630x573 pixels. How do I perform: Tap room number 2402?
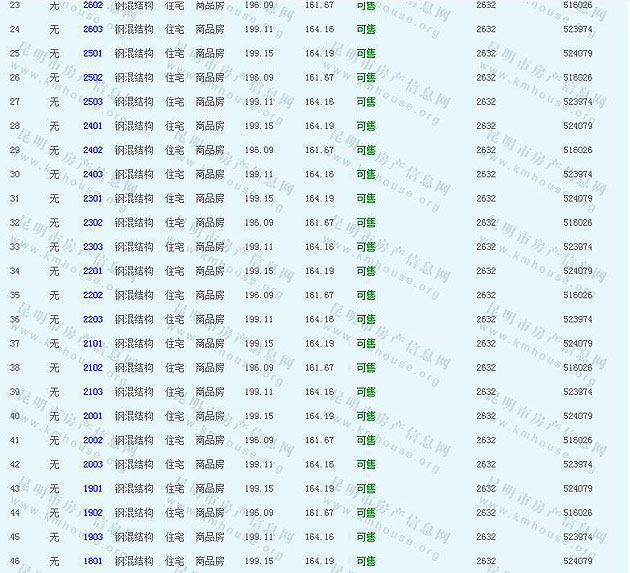[x=92, y=150]
